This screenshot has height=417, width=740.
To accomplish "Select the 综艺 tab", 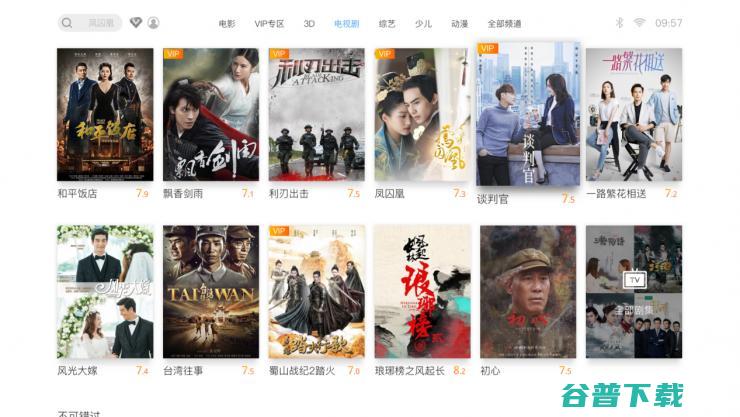I will coord(387,23).
